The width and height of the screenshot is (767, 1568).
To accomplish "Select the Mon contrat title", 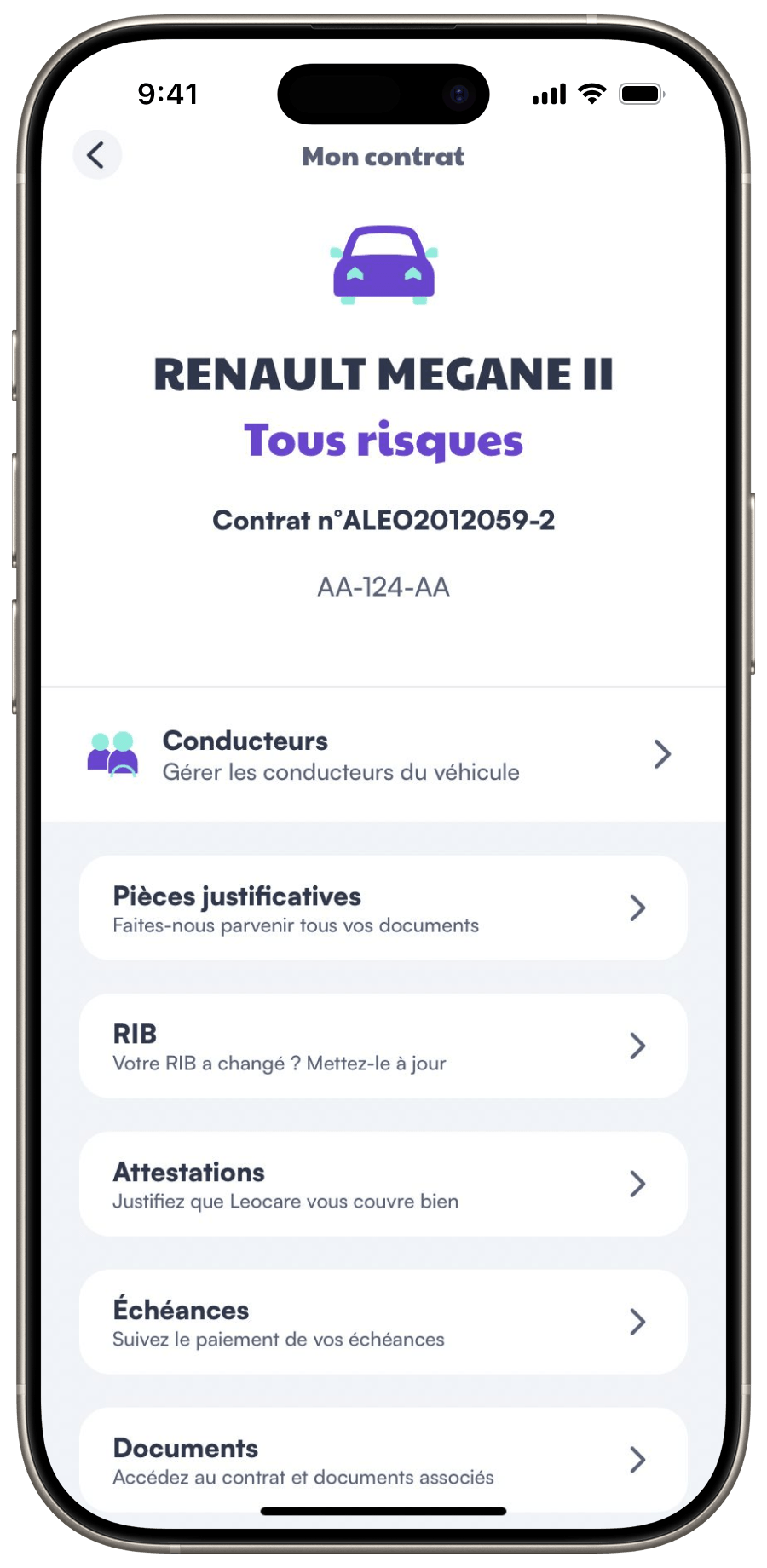I will pos(383,156).
